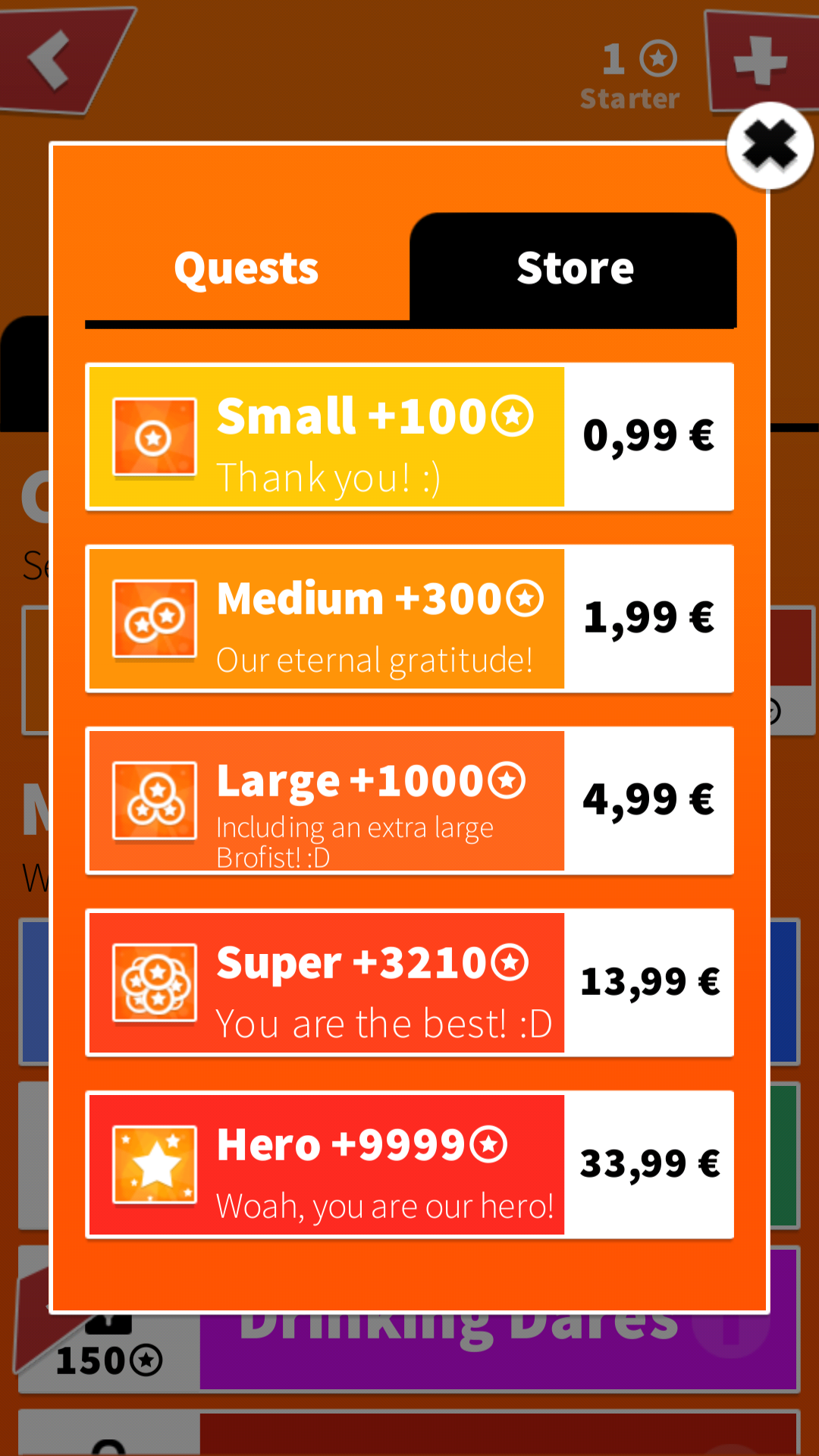Switch to the Quests tab
819x1456 pixels.
point(247,268)
